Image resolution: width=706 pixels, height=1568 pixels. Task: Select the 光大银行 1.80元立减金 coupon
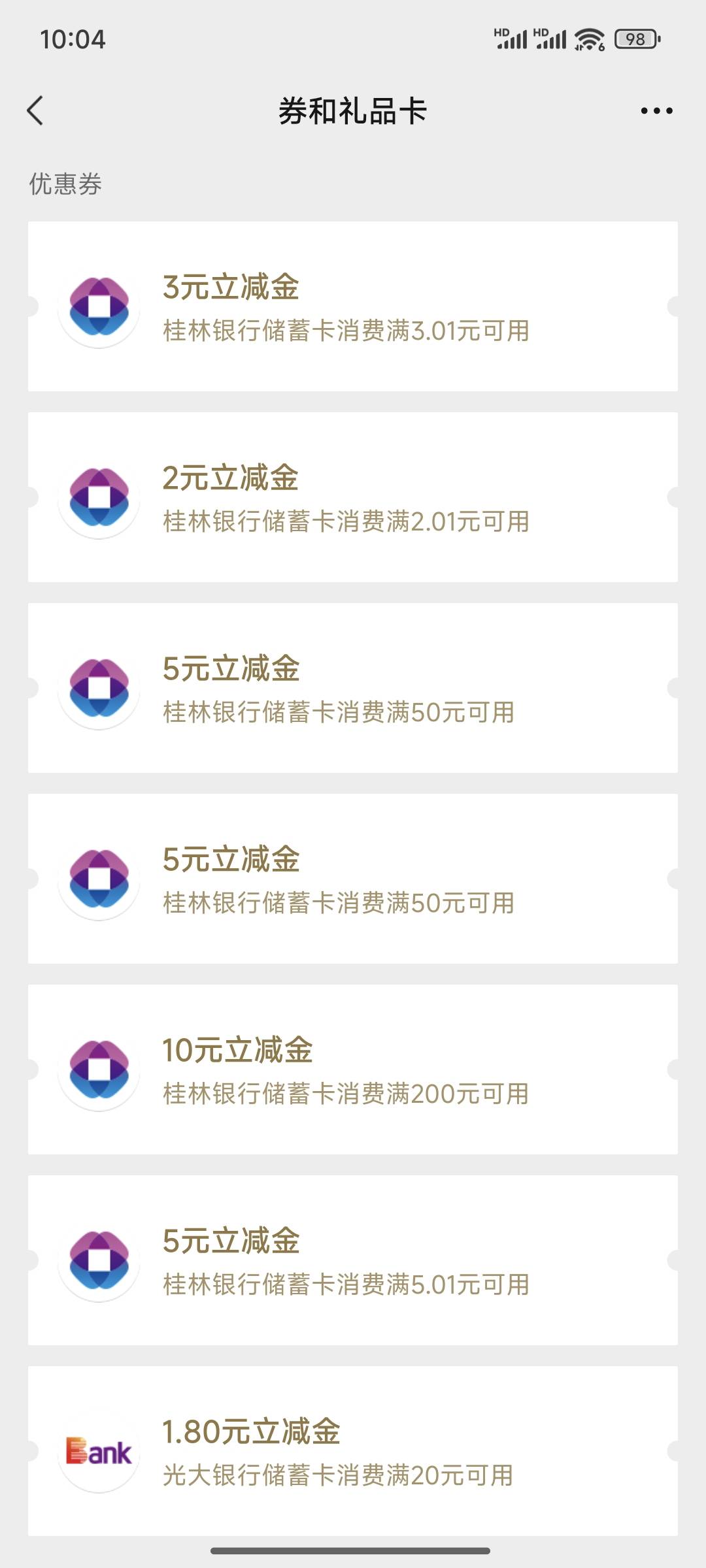353,1451
